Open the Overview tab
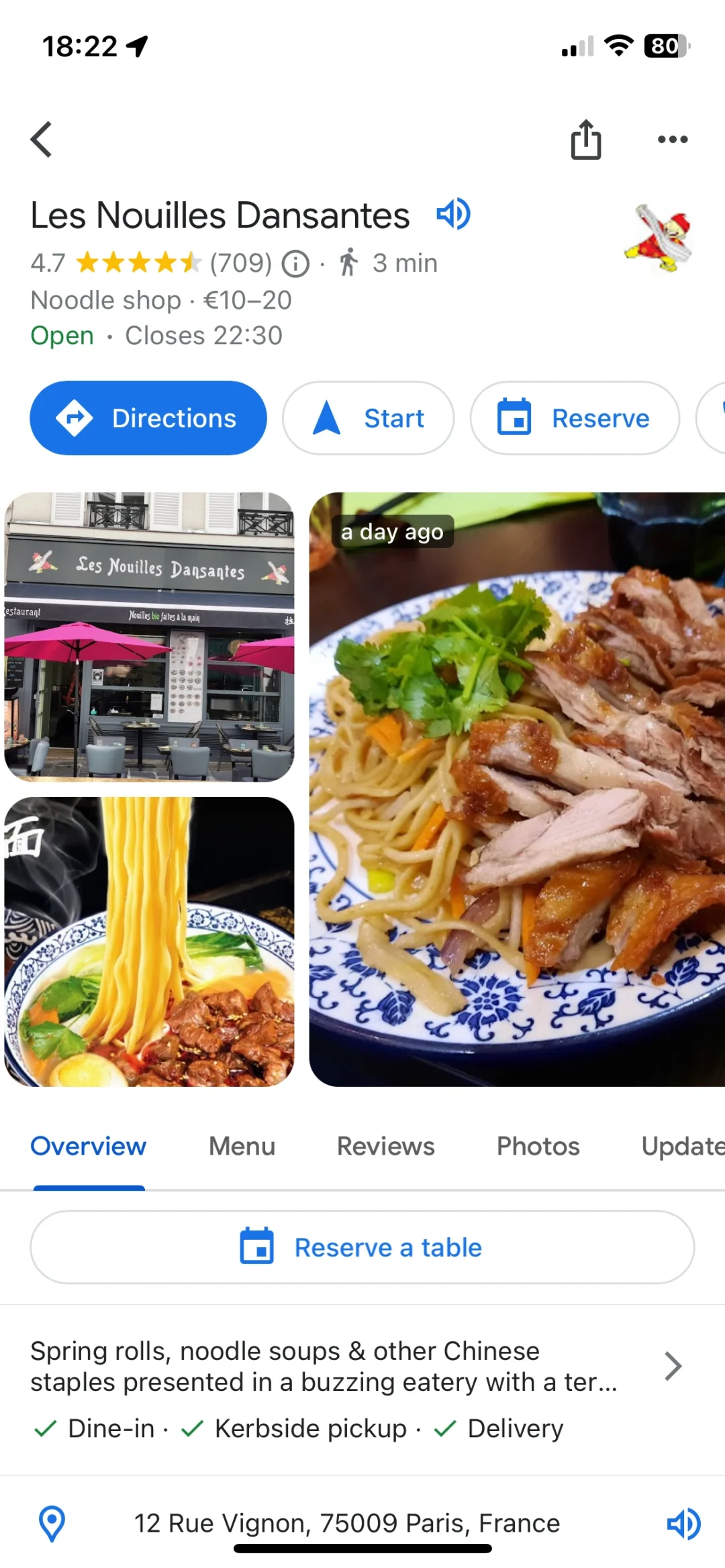This screenshot has height=1568, width=725. click(x=88, y=1146)
